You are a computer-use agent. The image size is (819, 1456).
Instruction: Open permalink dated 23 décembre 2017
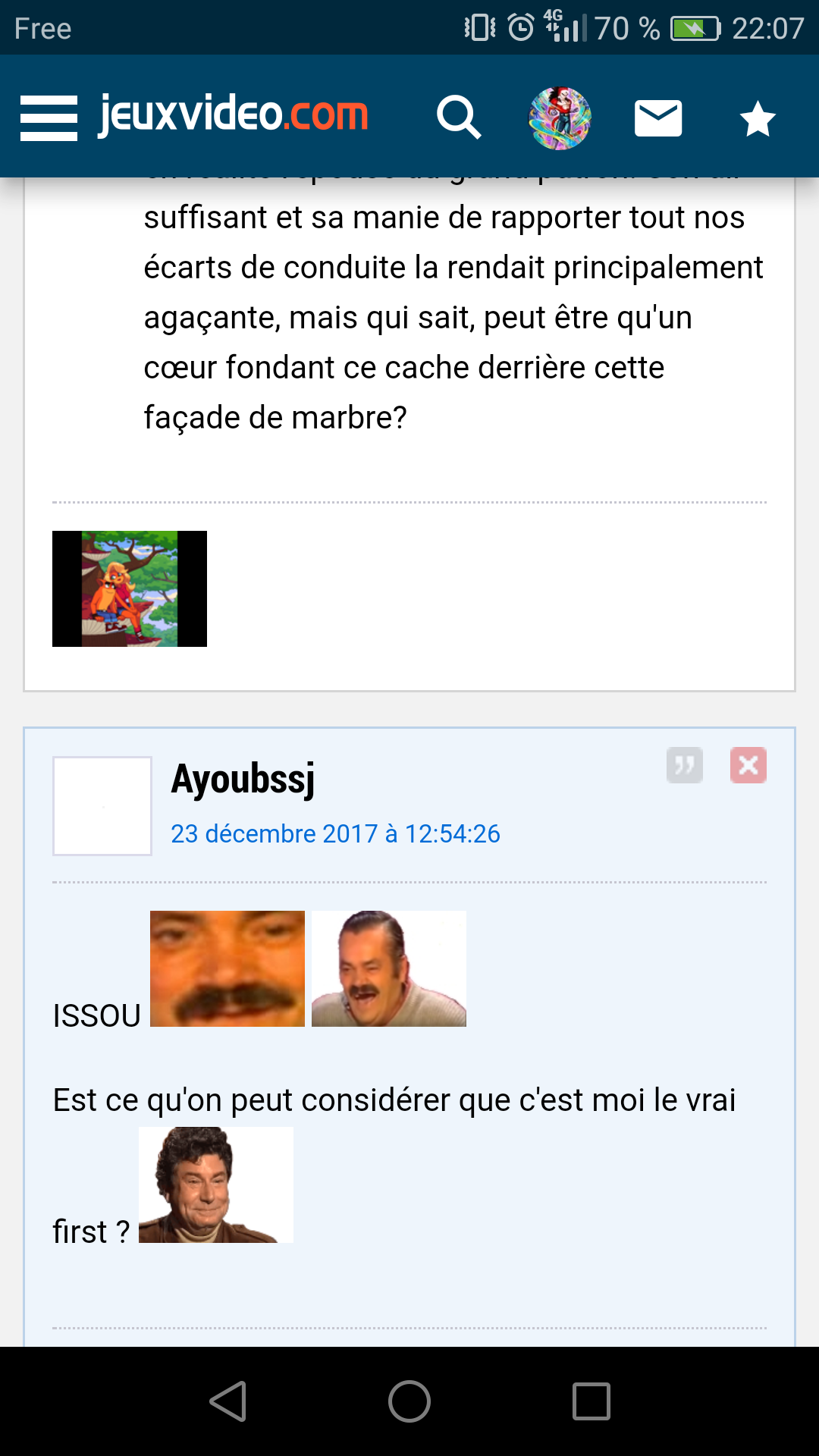tap(335, 833)
